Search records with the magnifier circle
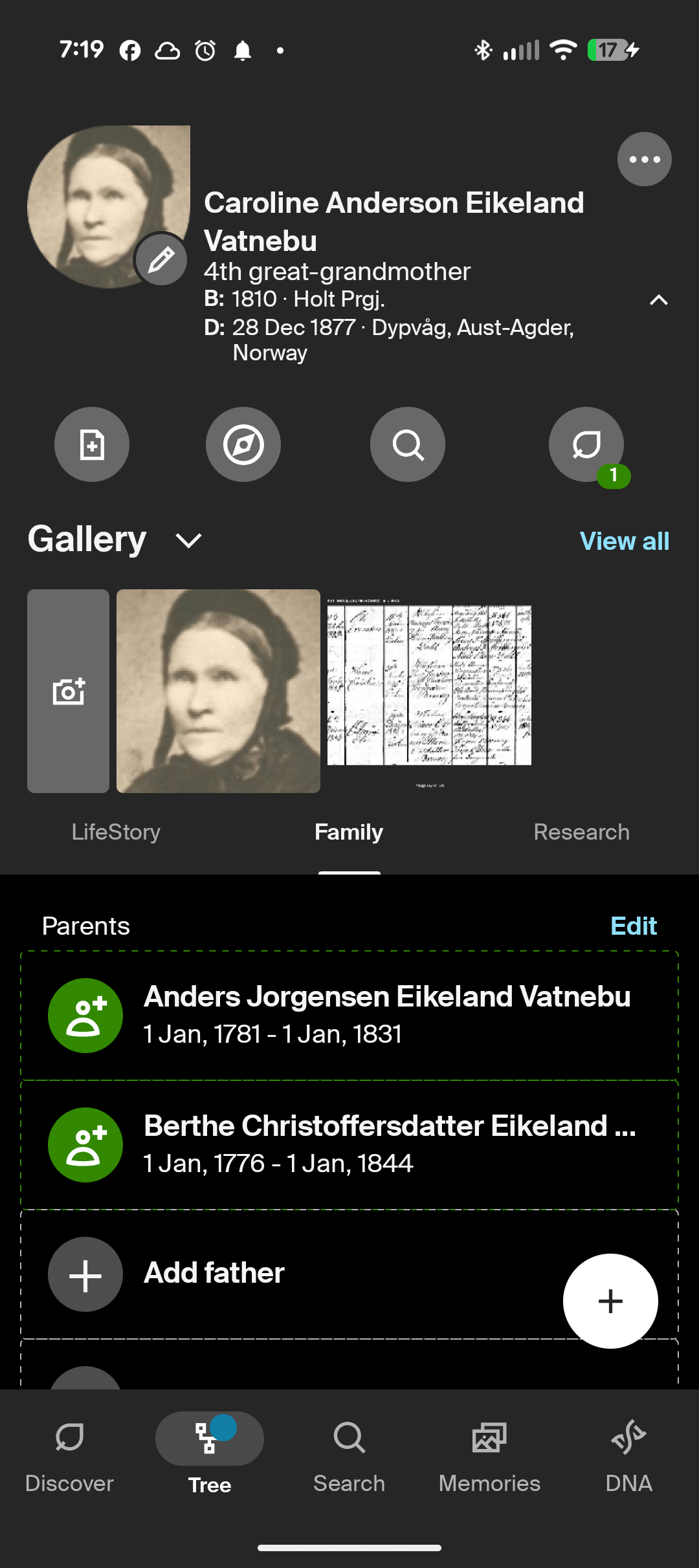699x1568 pixels. point(408,444)
